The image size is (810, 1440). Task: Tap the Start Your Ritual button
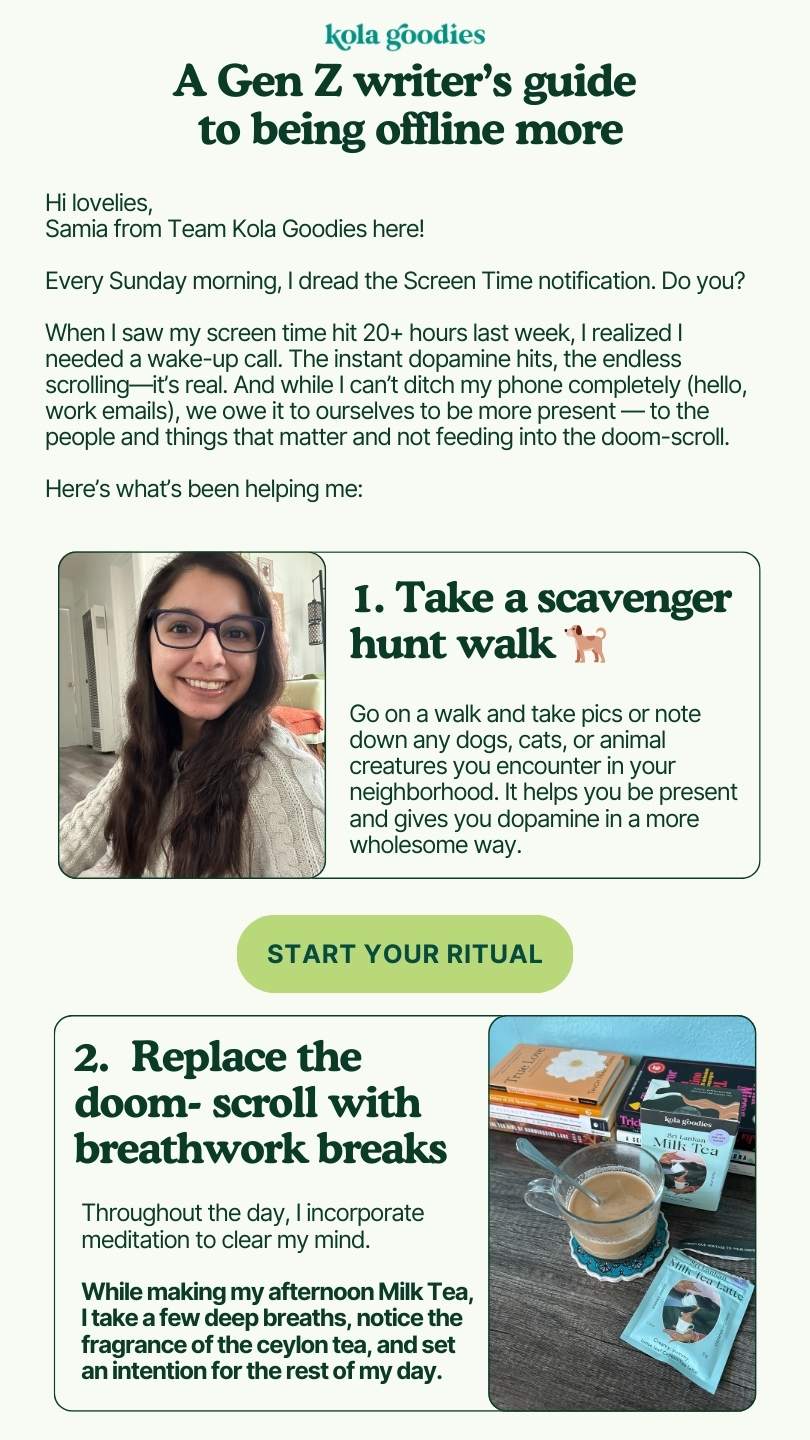coord(404,953)
